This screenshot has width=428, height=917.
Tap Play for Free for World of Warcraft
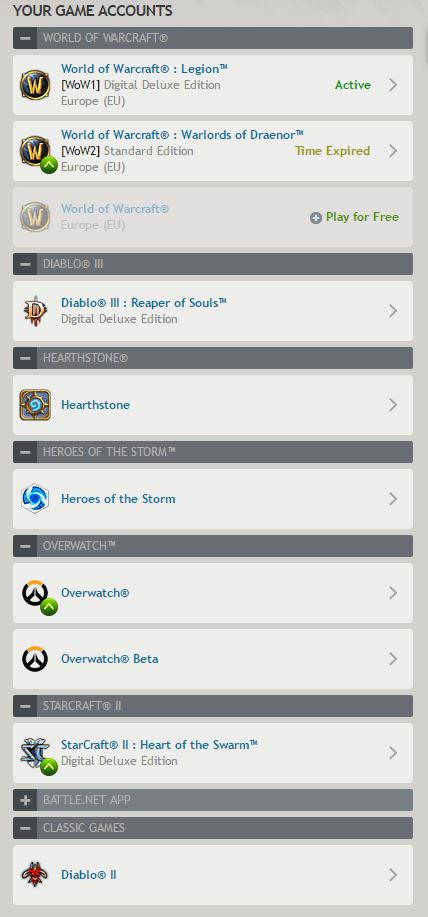(x=354, y=217)
